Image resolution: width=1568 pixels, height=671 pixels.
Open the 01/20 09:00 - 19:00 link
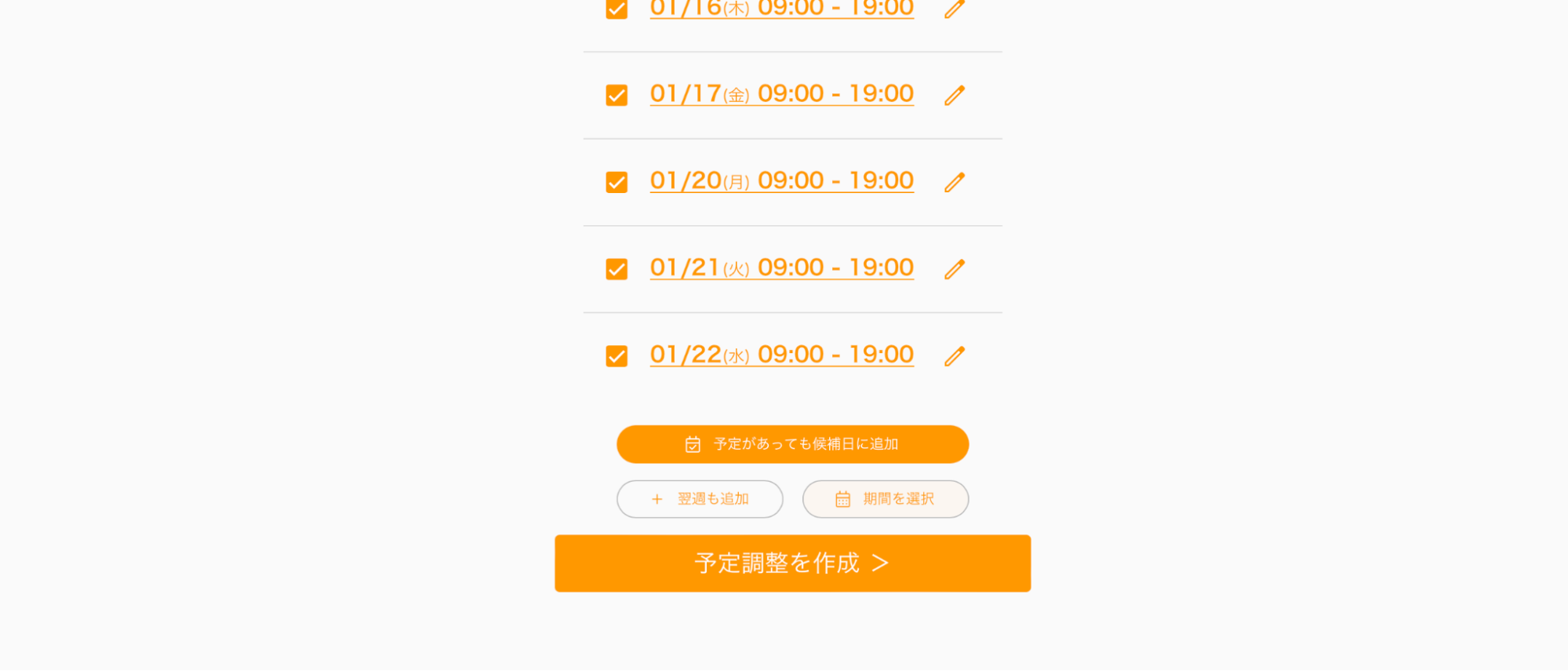pyautogui.click(x=782, y=181)
